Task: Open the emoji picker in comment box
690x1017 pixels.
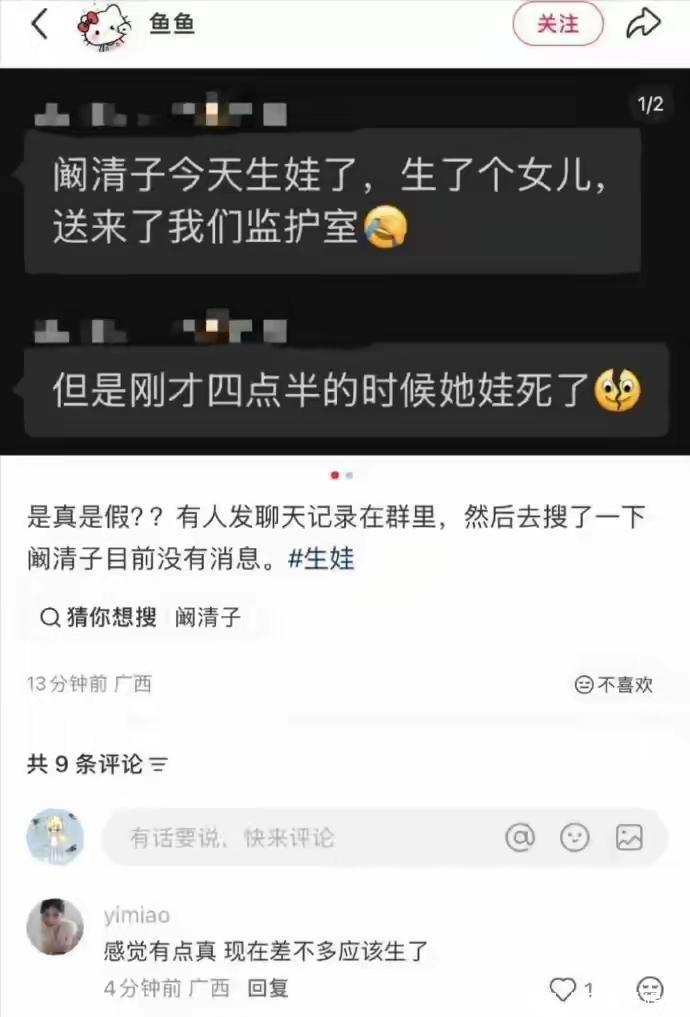Action: 575,837
